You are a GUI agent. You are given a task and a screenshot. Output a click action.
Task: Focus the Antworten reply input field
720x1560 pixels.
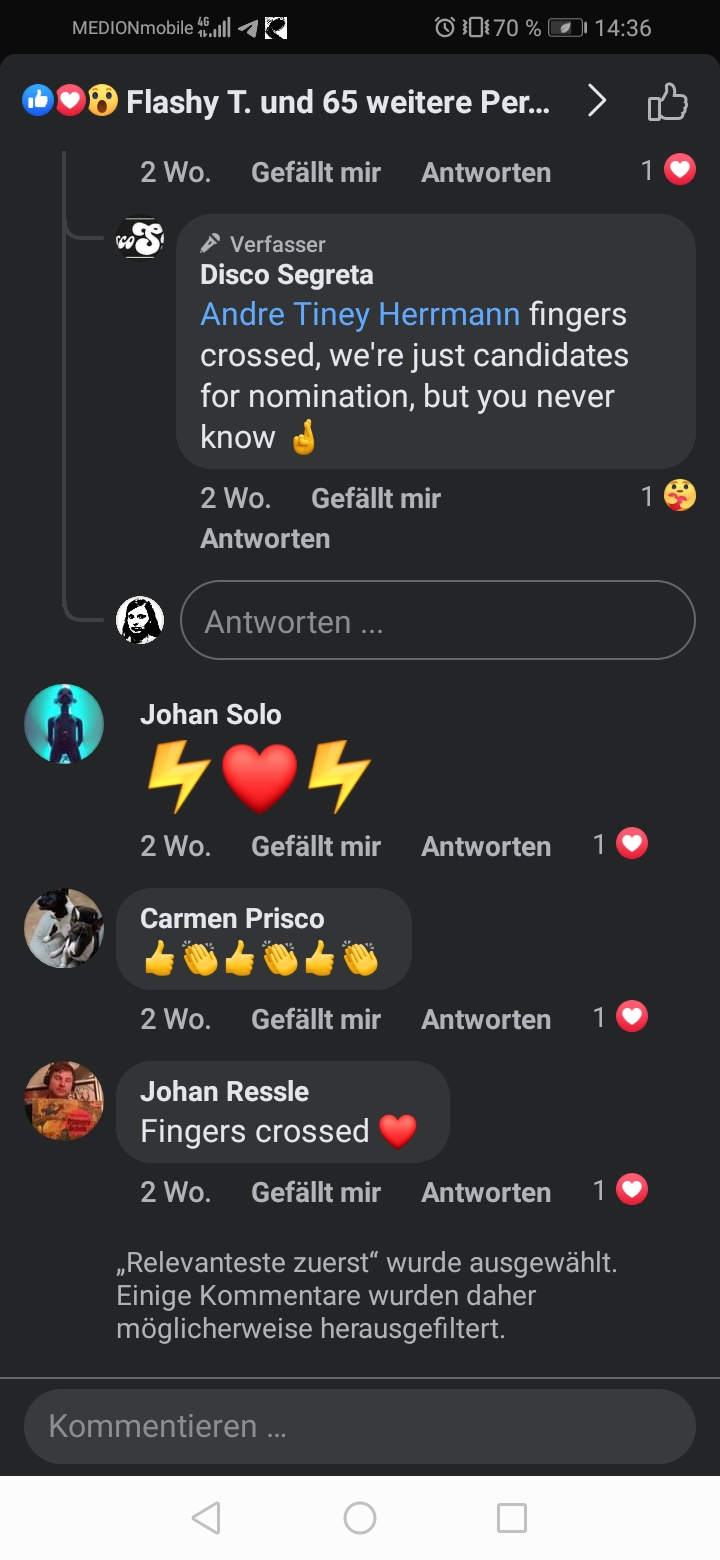click(437, 621)
